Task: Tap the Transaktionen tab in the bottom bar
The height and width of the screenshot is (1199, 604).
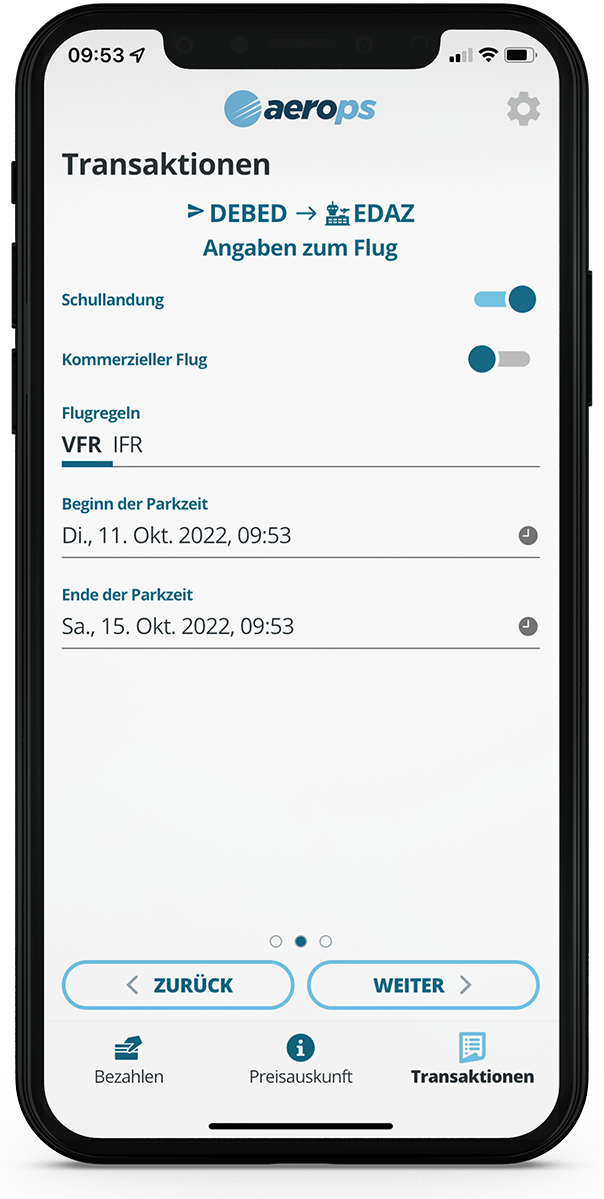Action: (x=472, y=1060)
